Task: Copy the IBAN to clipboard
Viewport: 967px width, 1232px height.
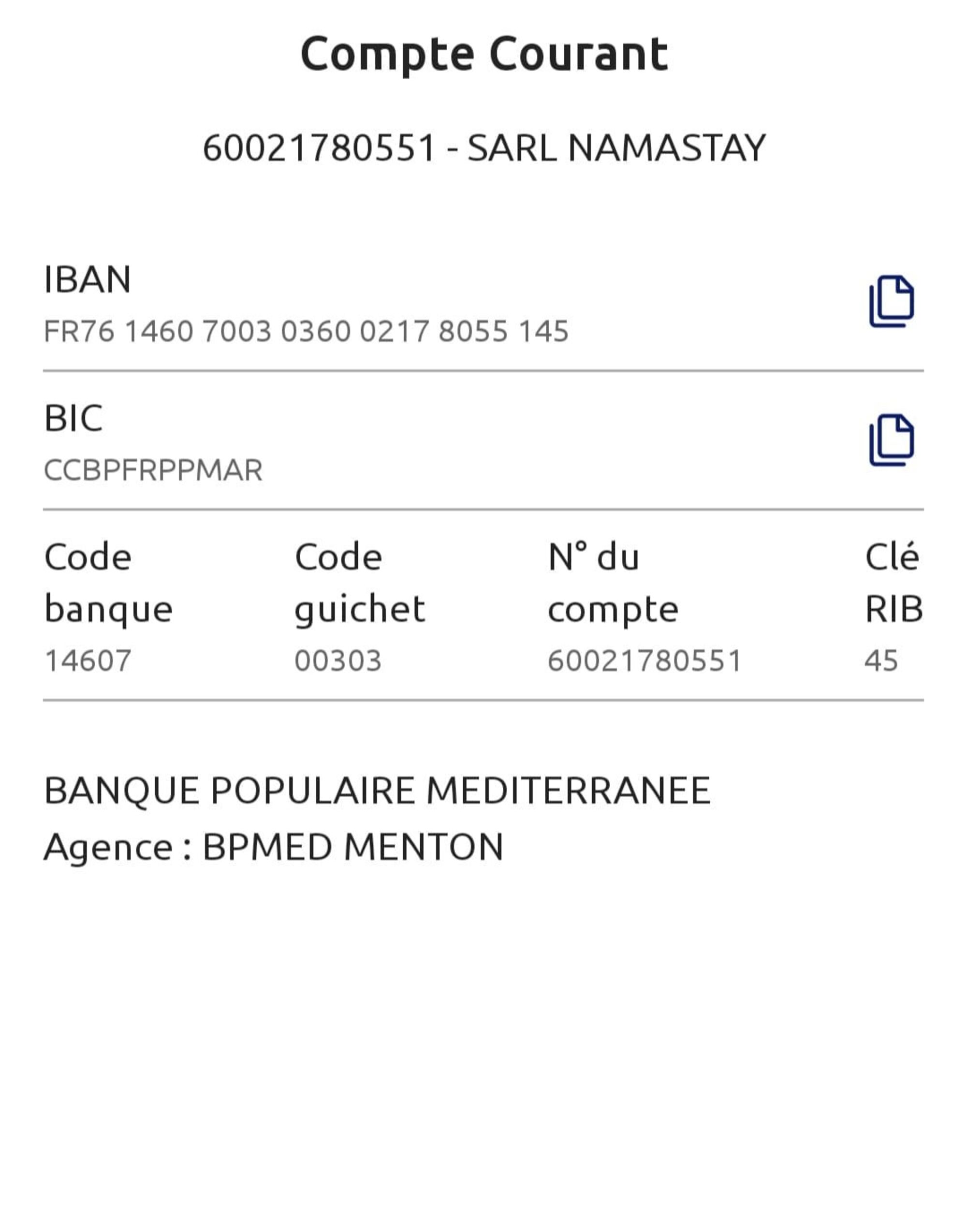Action: click(891, 301)
